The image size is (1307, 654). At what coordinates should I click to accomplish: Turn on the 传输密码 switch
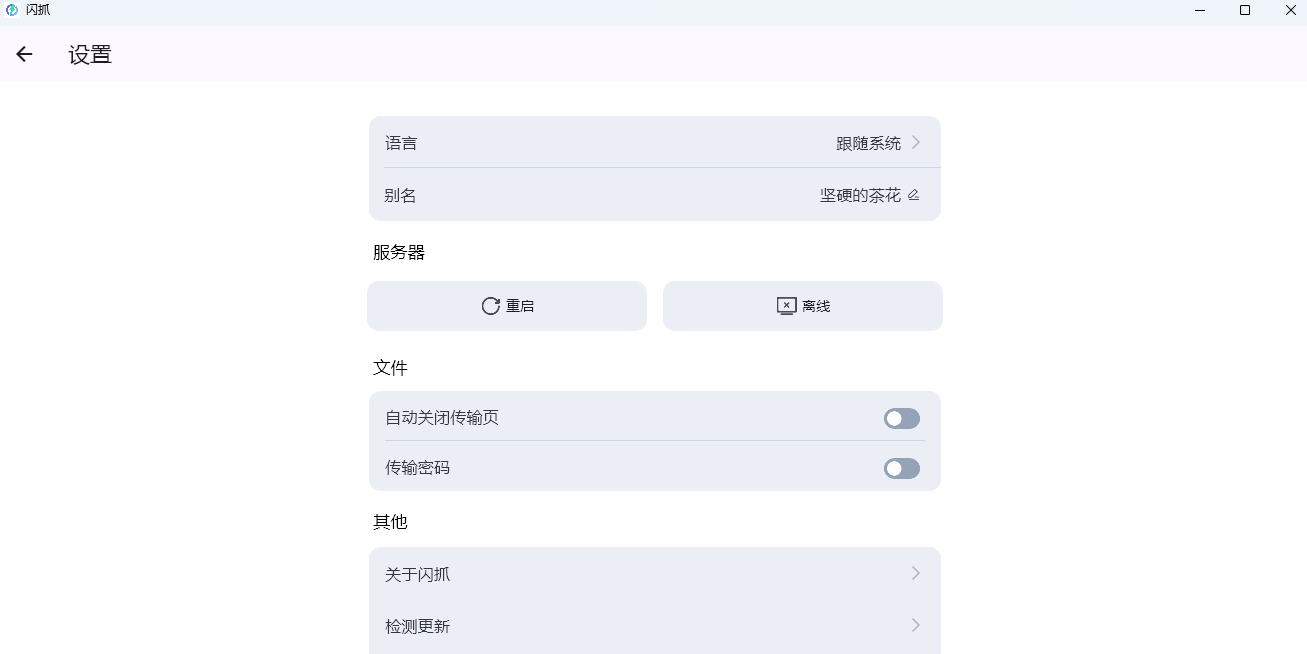click(x=901, y=468)
